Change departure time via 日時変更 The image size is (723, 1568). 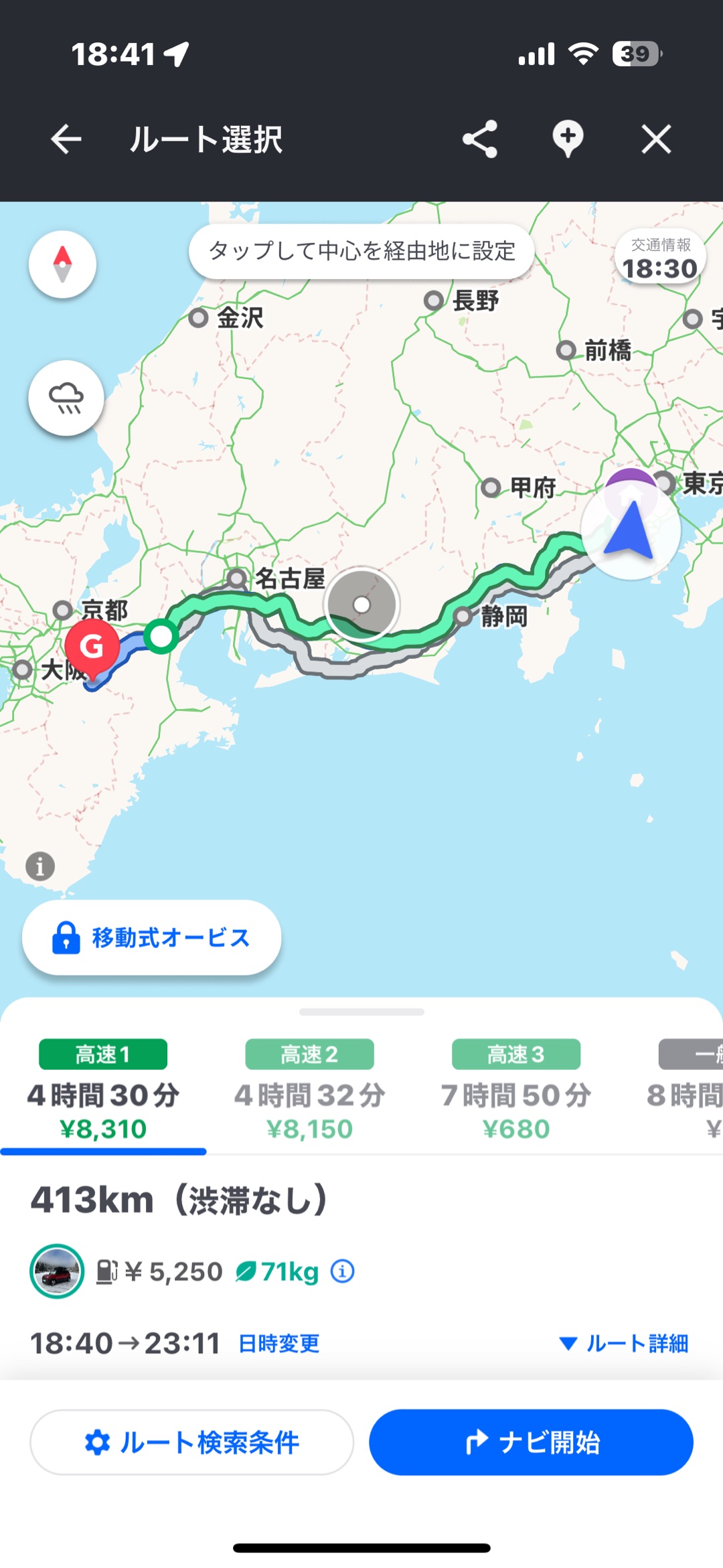(278, 1343)
